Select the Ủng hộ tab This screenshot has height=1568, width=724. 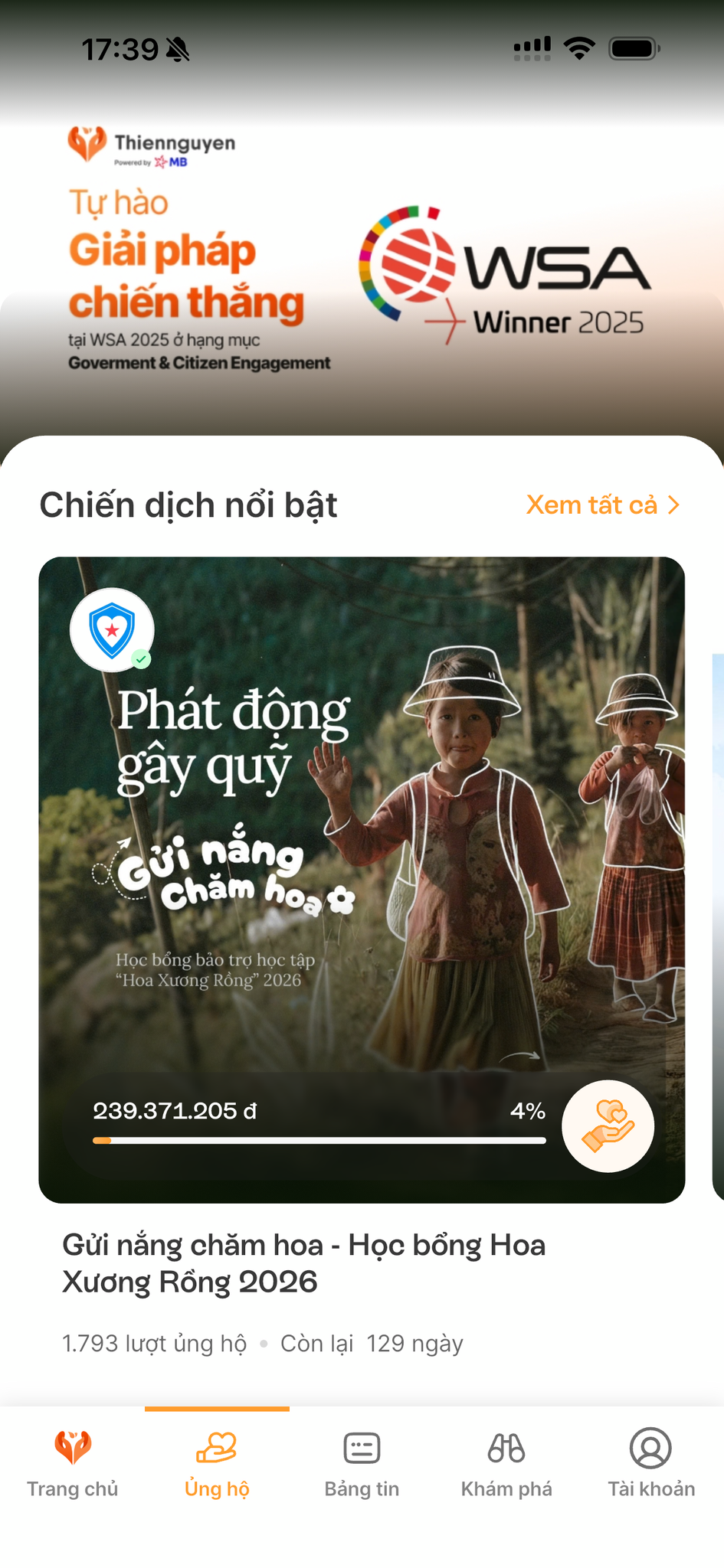point(217,1464)
